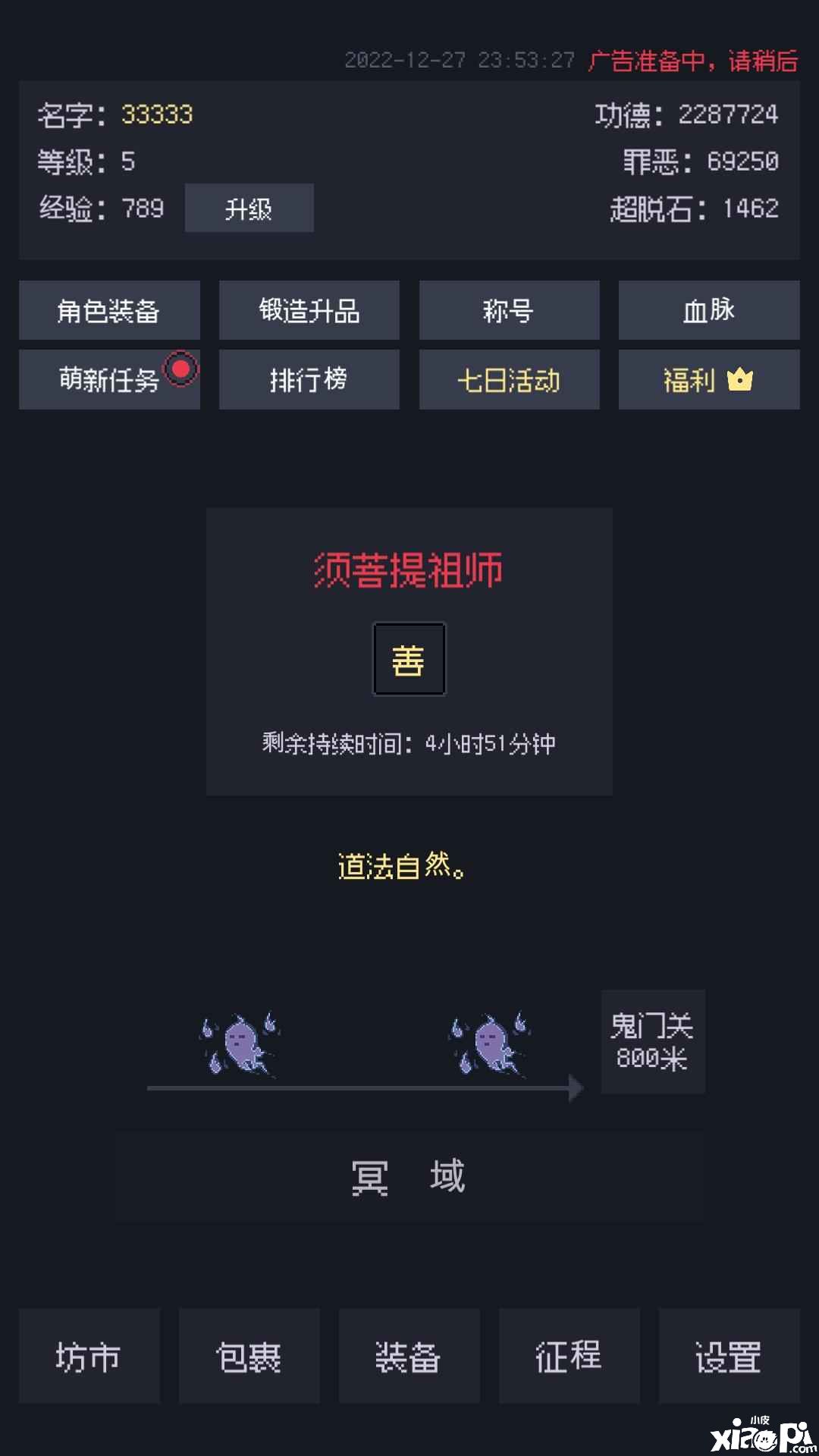Tap the 冥域 area bar

point(409,1176)
